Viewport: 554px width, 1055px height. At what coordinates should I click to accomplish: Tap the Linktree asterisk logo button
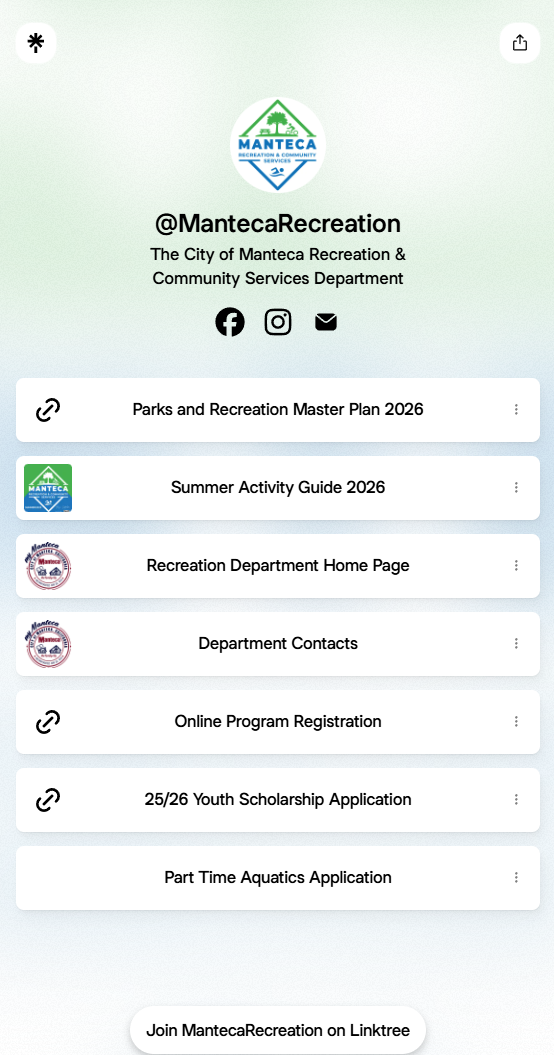(36, 43)
